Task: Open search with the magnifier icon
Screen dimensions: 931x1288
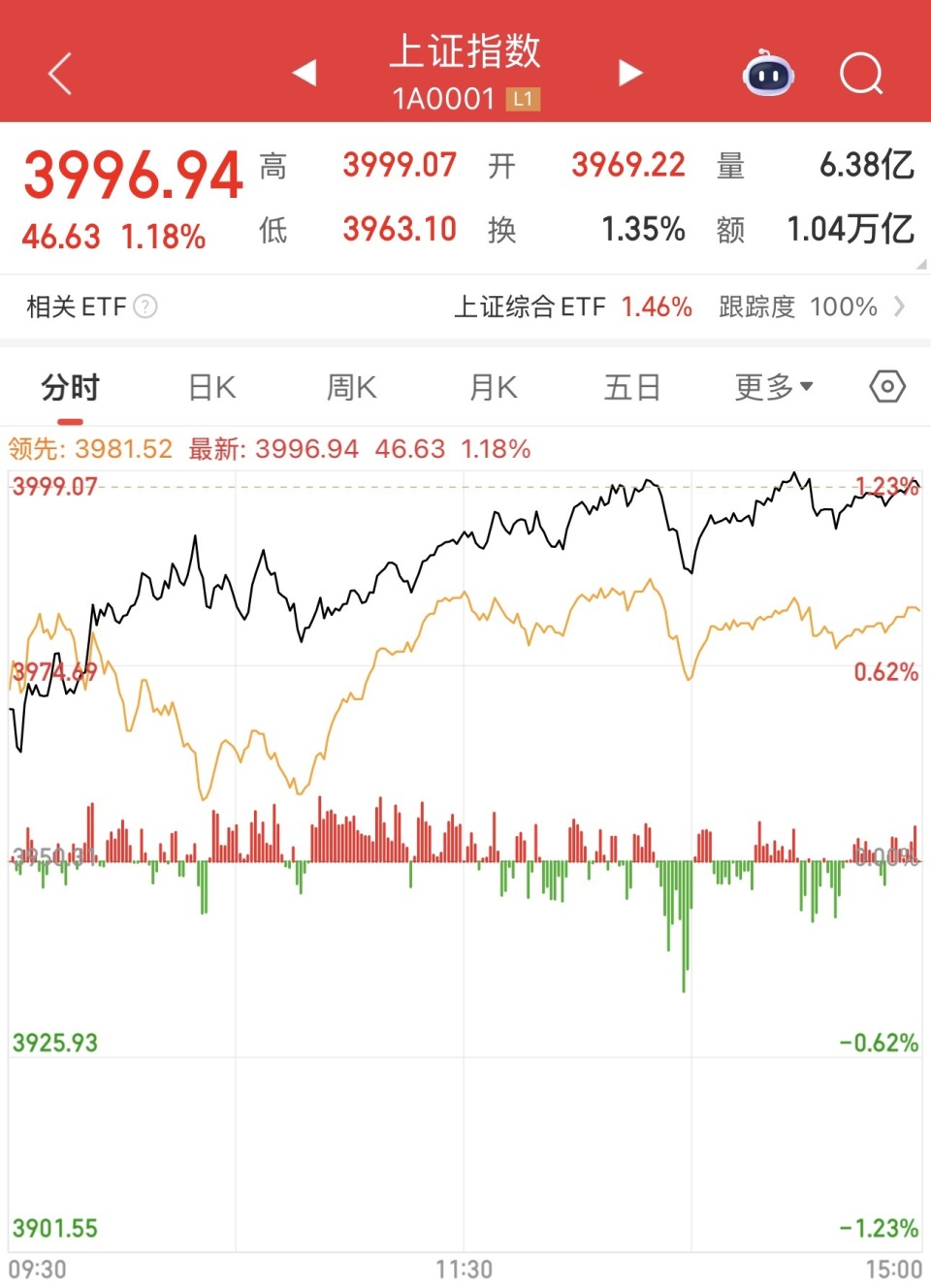Action: click(861, 74)
